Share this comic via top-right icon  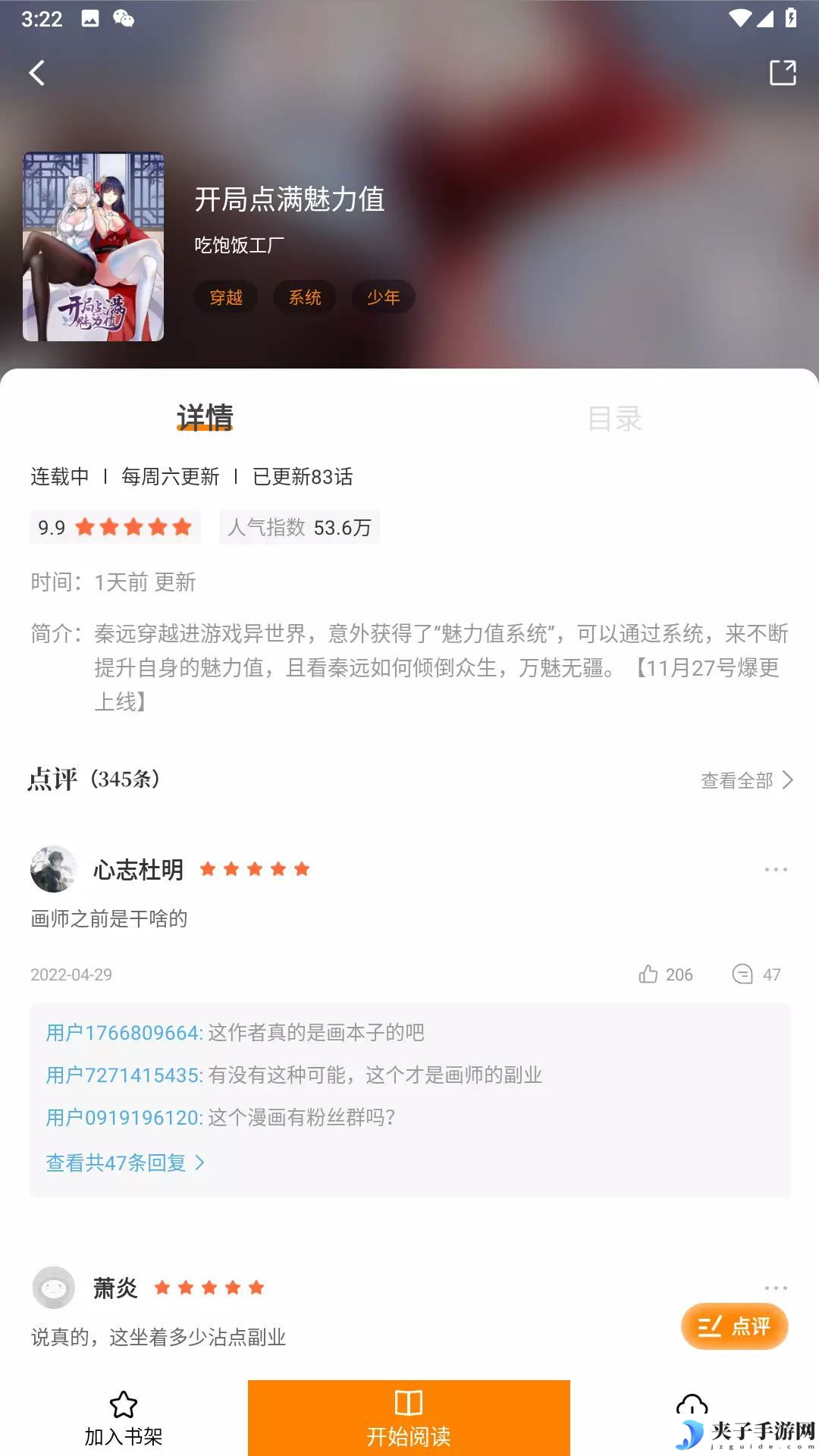[783, 73]
